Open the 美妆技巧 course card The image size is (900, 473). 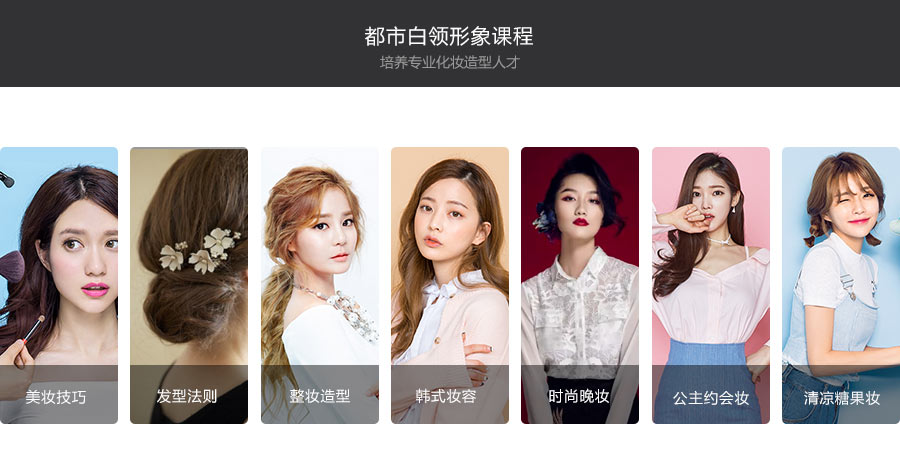point(58,285)
